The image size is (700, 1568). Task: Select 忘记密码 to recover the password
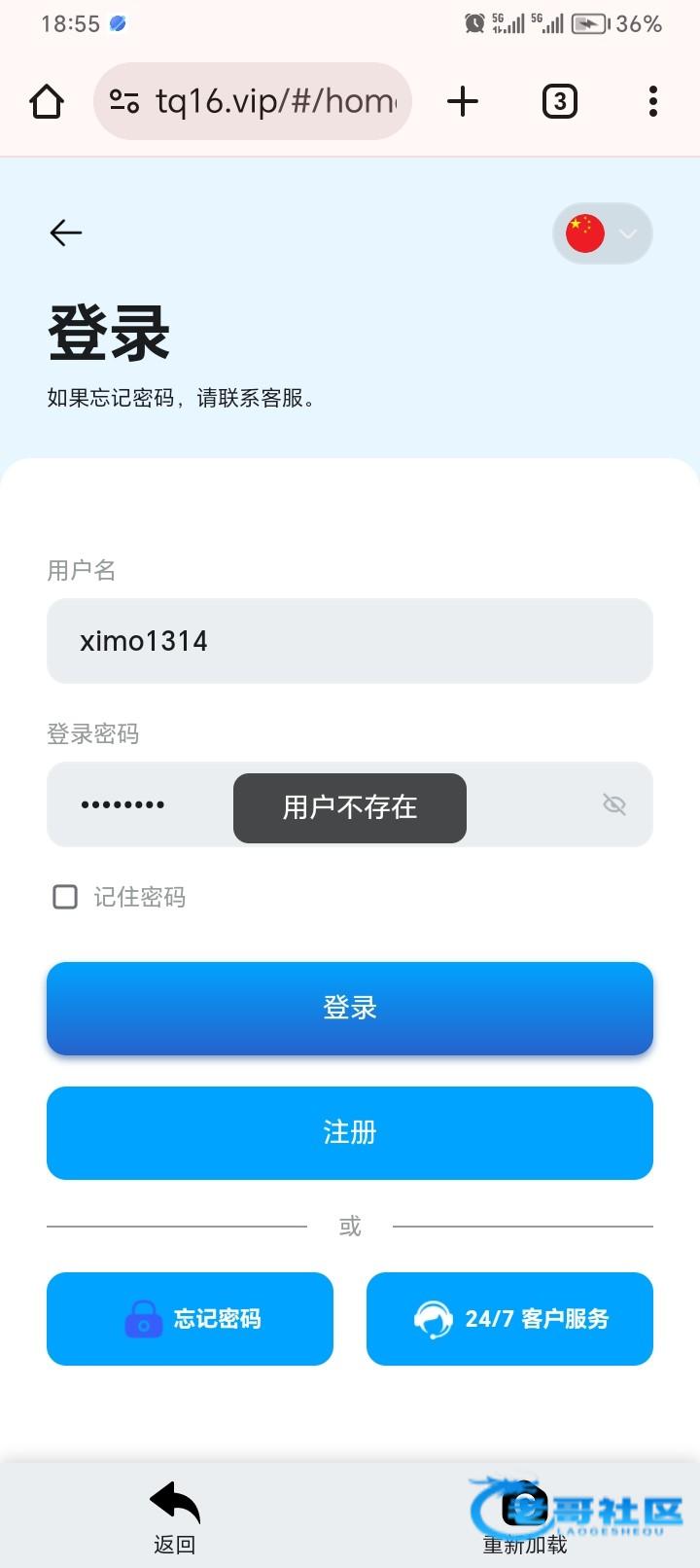(x=190, y=1319)
